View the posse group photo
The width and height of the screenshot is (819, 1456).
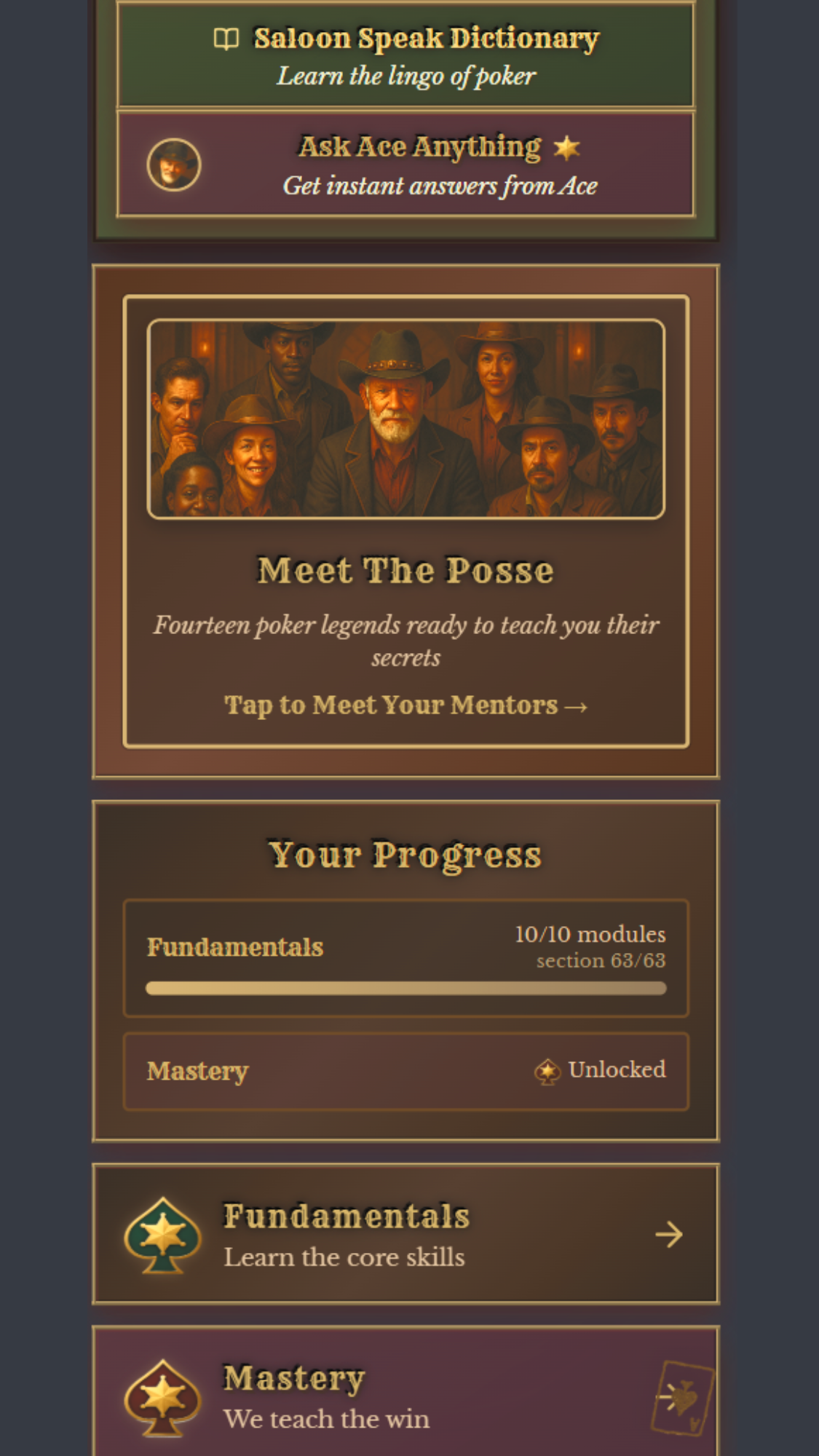406,418
